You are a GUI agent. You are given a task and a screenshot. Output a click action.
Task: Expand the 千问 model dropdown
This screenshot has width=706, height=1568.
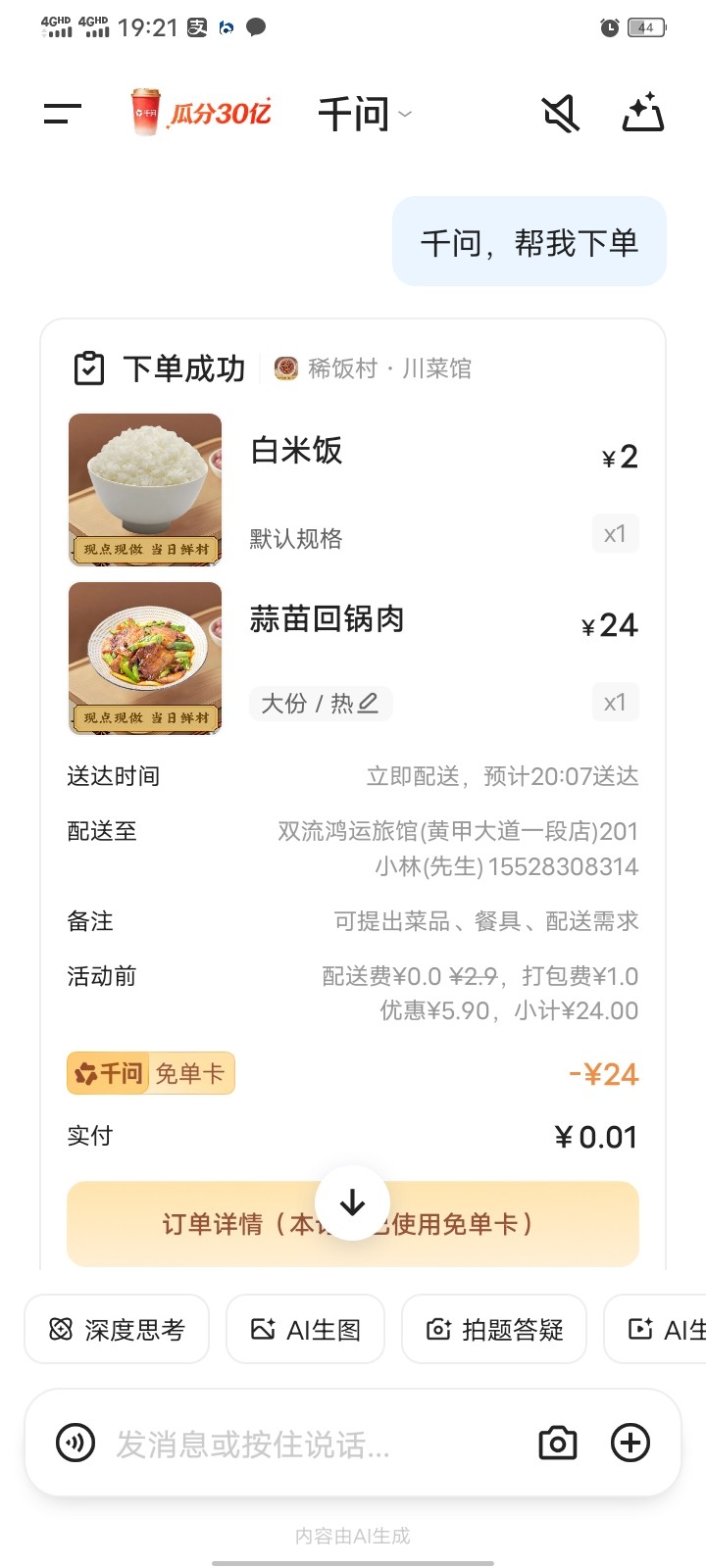[x=365, y=115]
